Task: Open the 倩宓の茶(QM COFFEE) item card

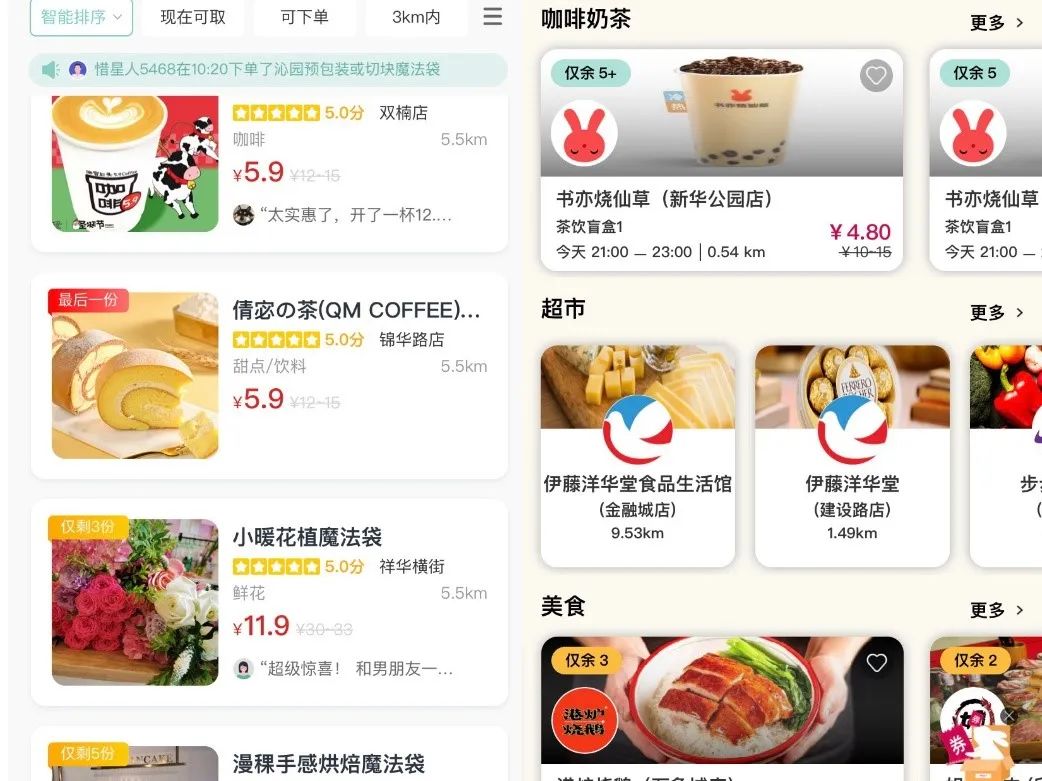Action: pyautogui.click(x=269, y=376)
